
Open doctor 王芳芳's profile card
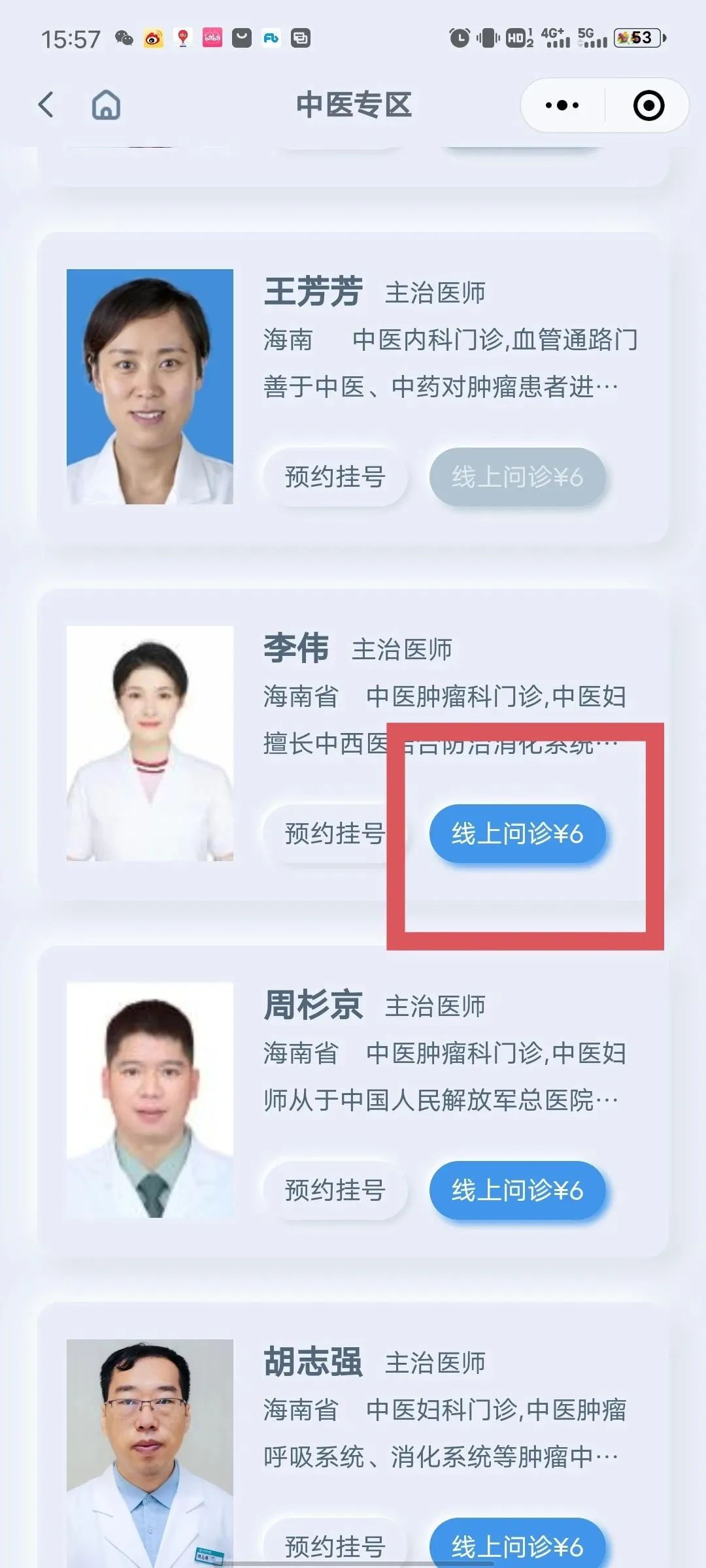tap(312, 291)
